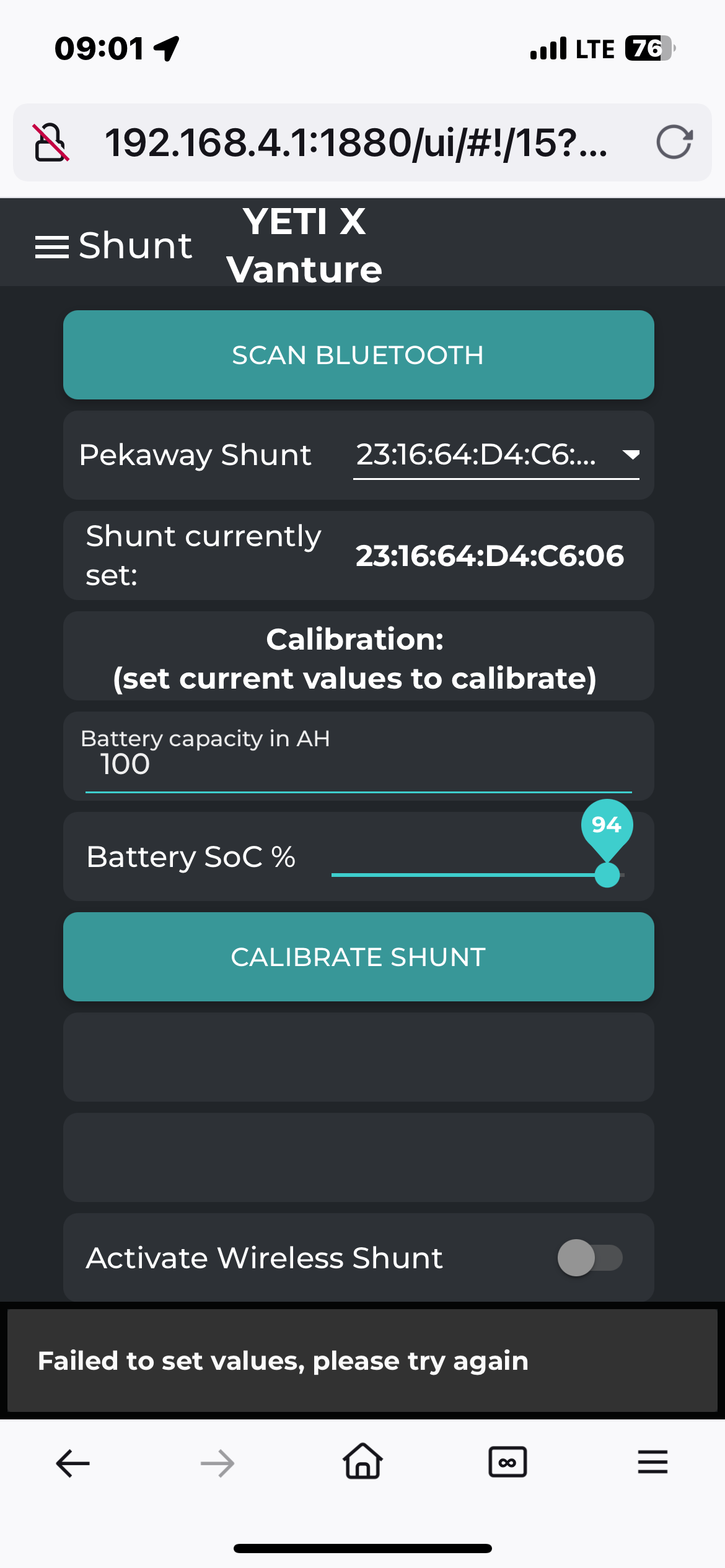Image resolution: width=725 pixels, height=1568 pixels.
Task: Tap the Scan Bluetooth button
Action: click(358, 355)
